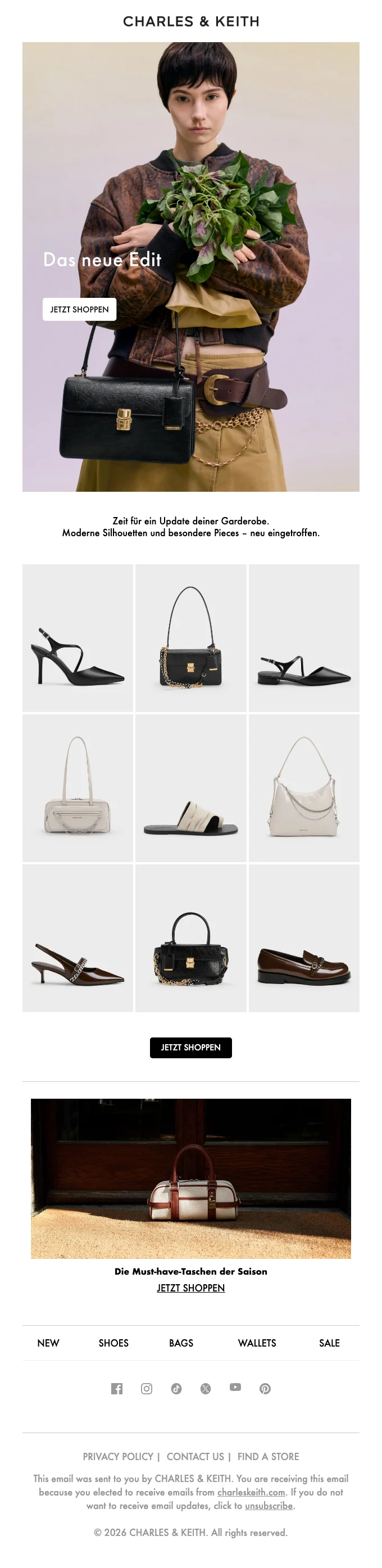Open the cream chain hobo bag product
The width and height of the screenshot is (382, 1568).
coord(303,787)
